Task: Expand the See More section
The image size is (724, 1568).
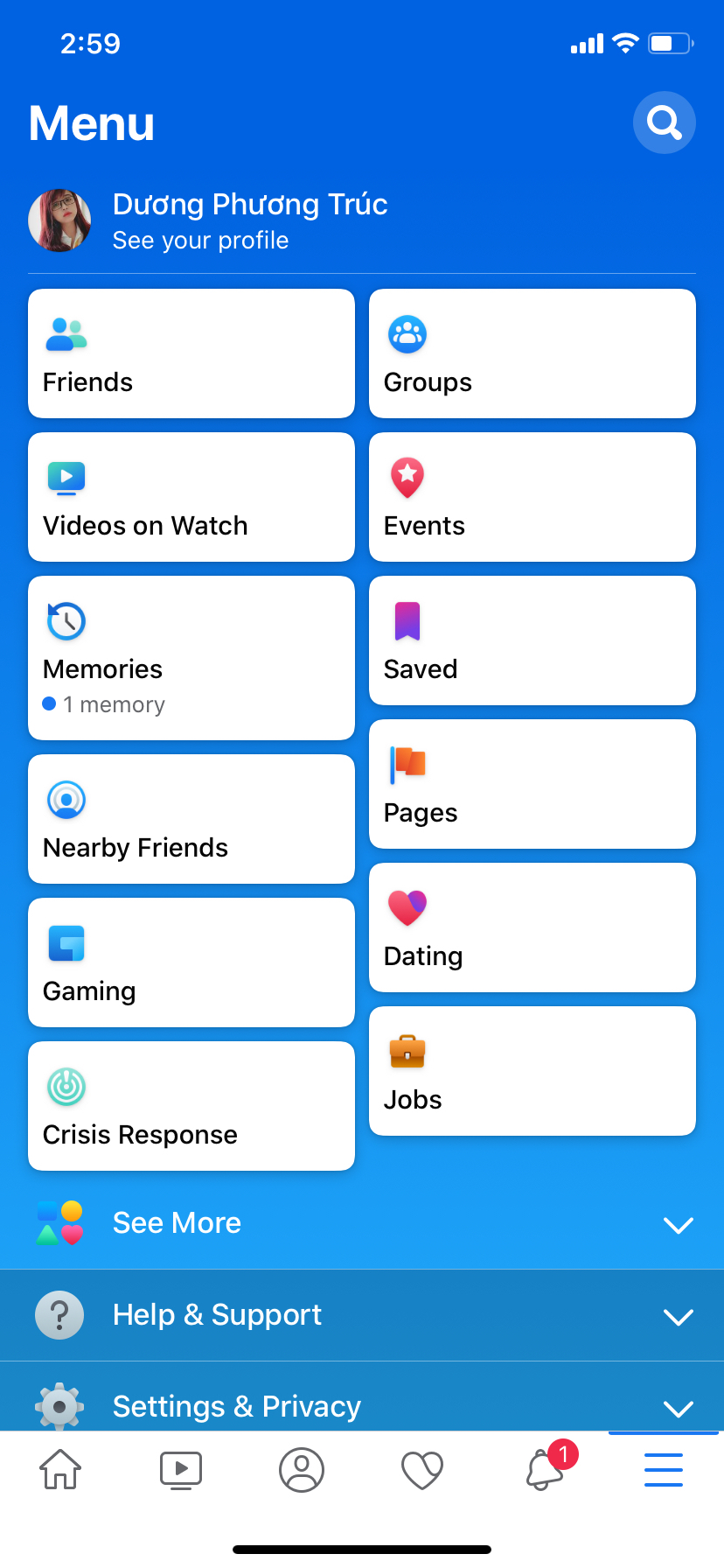Action: click(x=362, y=1223)
